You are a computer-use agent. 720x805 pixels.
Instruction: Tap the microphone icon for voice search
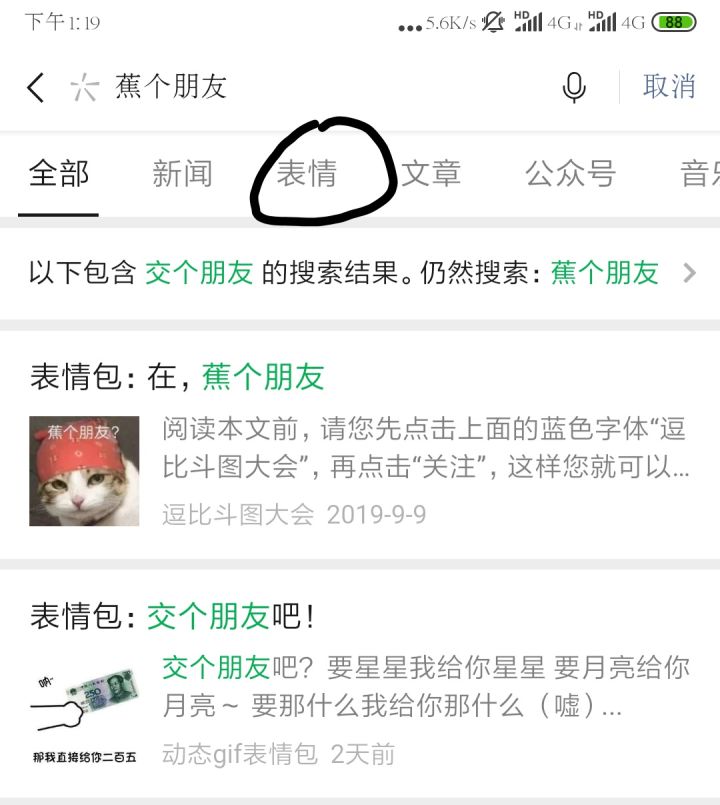(572, 88)
